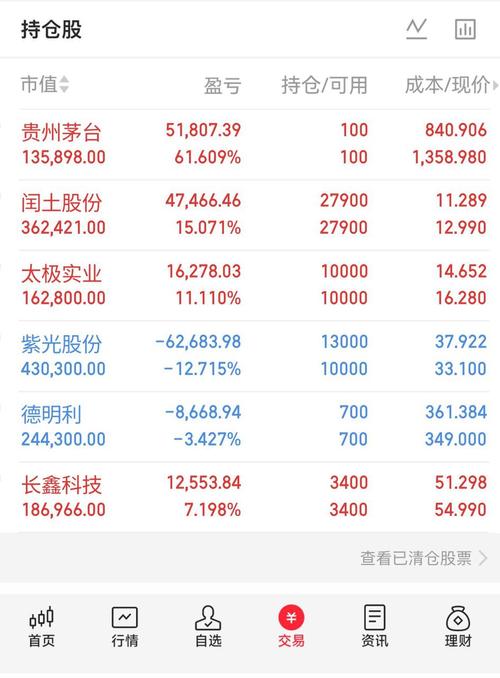Screen dimensions: 500x678
Task: Open 贵州茅台 holding details
Action: [254, 144]
